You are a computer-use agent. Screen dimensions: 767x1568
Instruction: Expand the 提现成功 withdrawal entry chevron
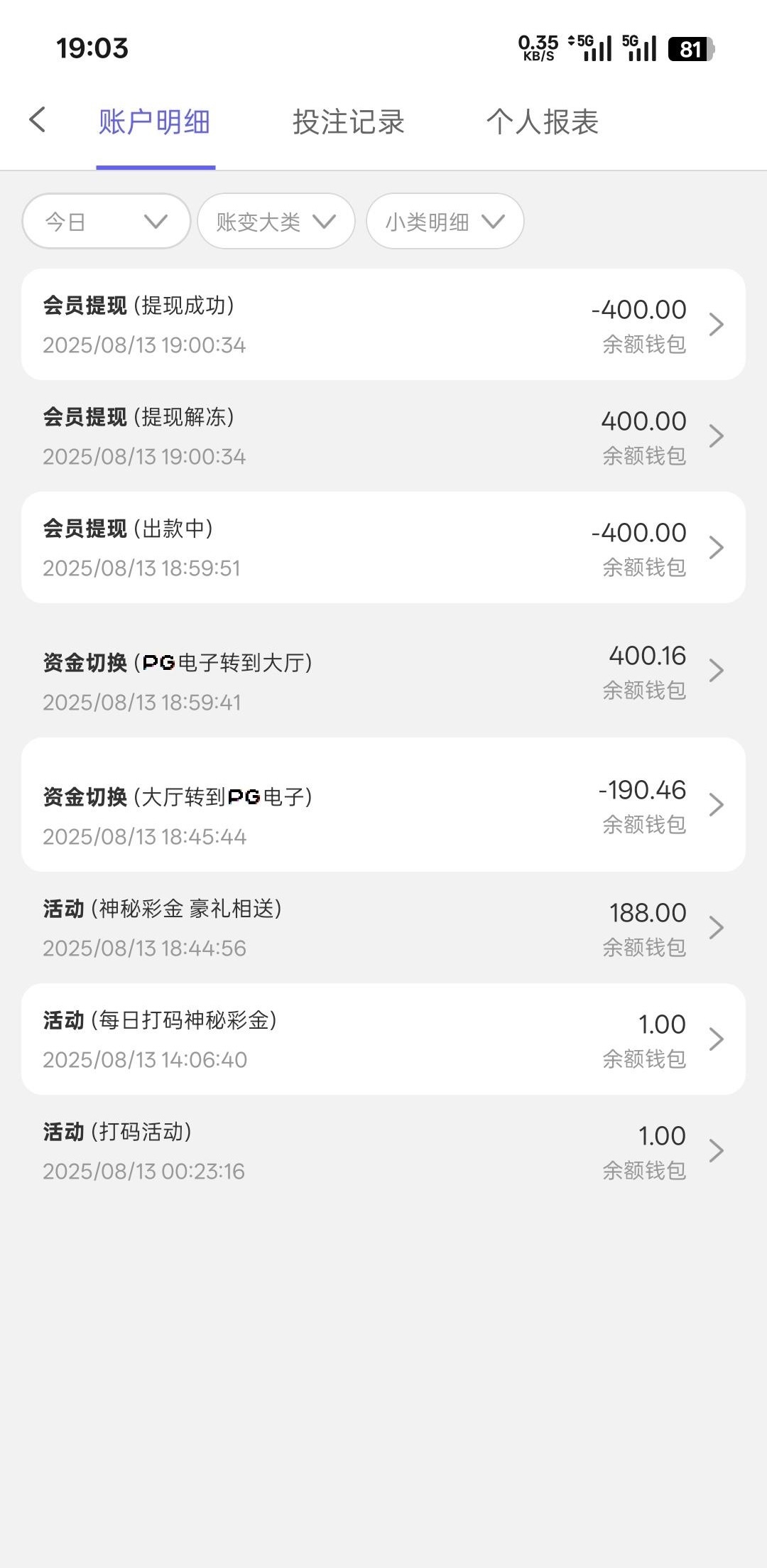tap(717, 324)
